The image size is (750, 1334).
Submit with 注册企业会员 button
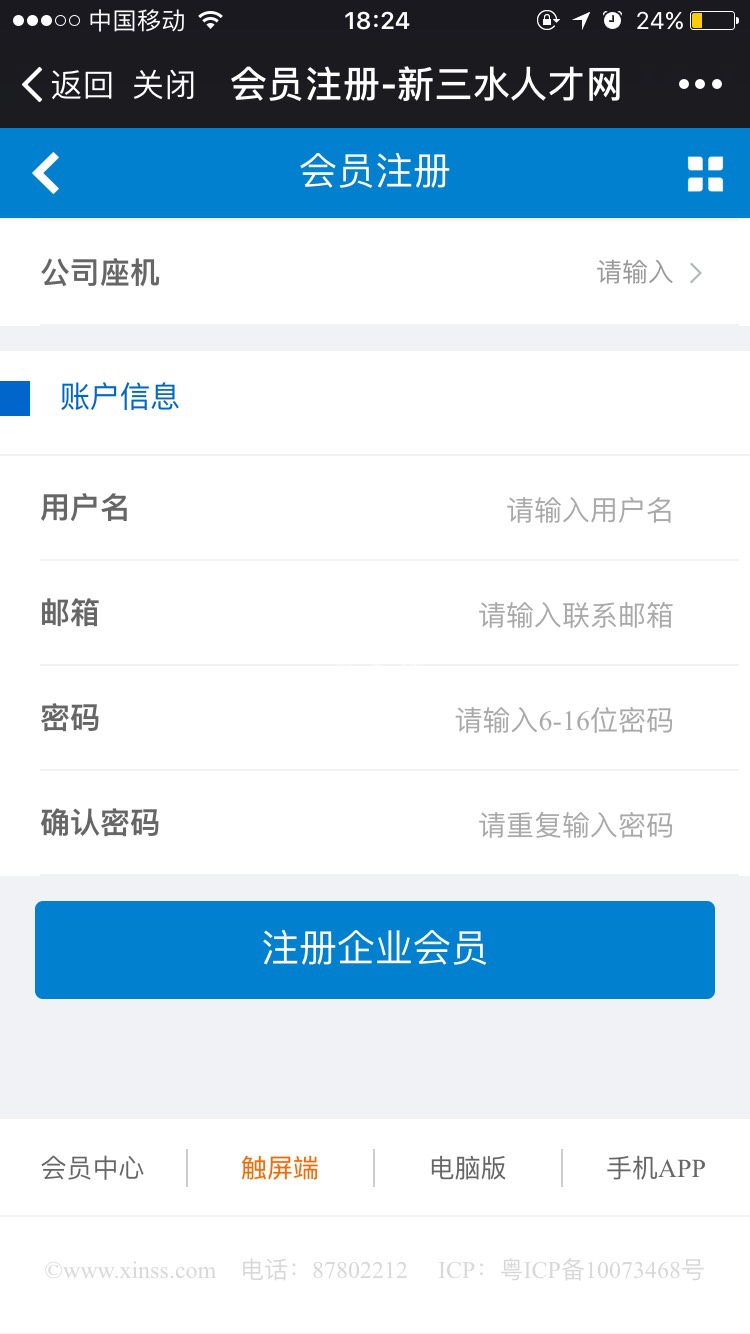tap(375, 949)
